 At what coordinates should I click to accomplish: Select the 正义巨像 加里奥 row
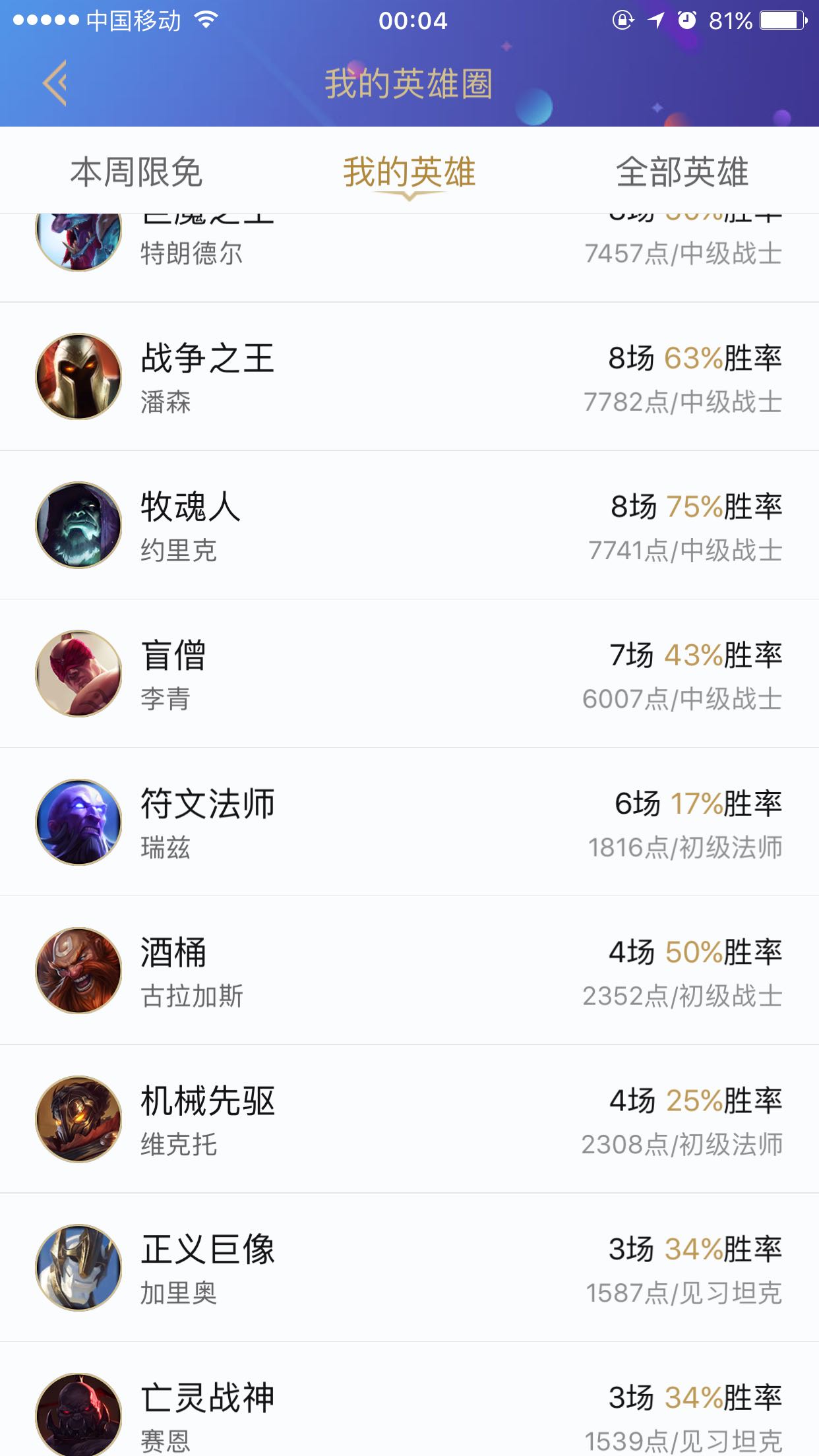(x=409, y=1267)
